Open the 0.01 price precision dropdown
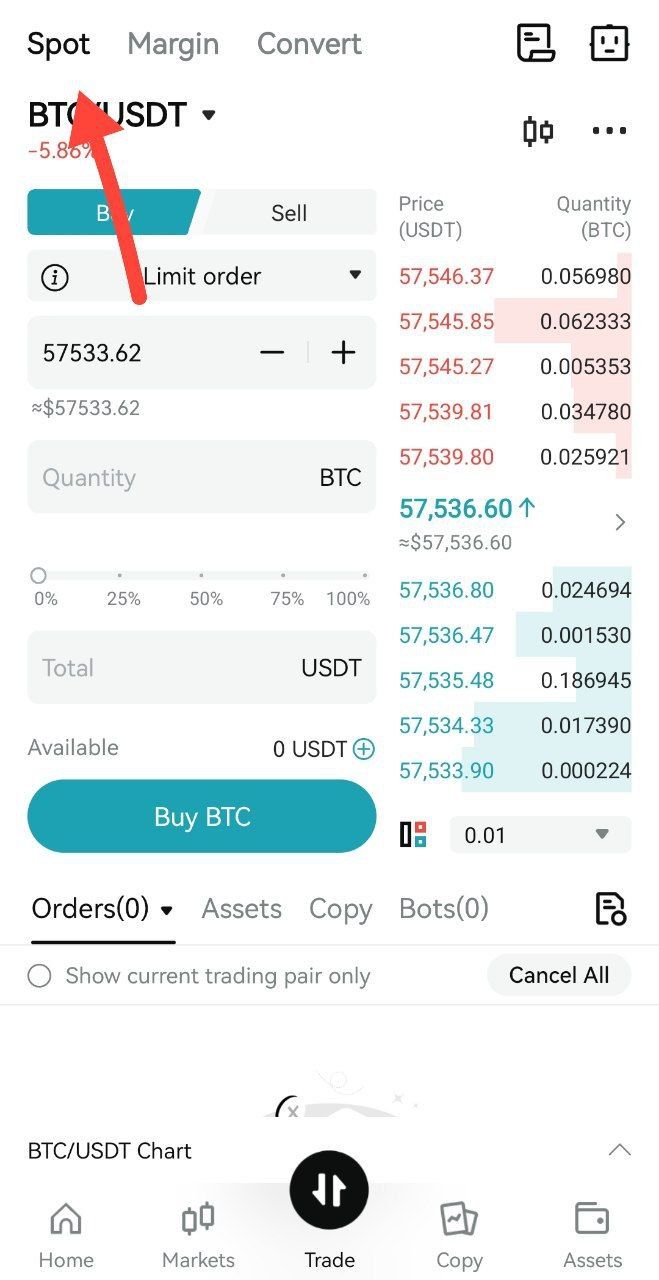This screenshot has width=659, height=1280. (x=540, y=834)
